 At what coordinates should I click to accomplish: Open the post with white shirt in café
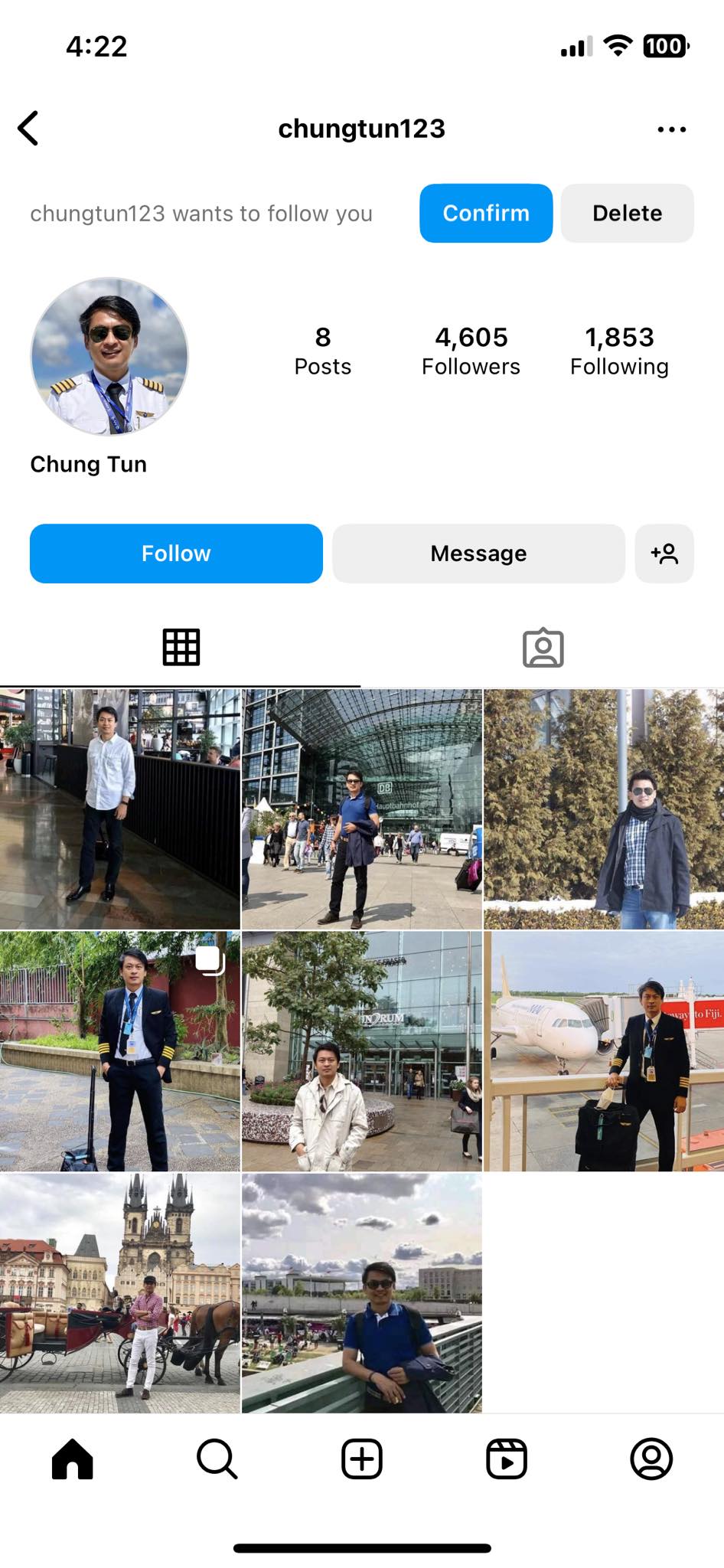tap(120, 808)
